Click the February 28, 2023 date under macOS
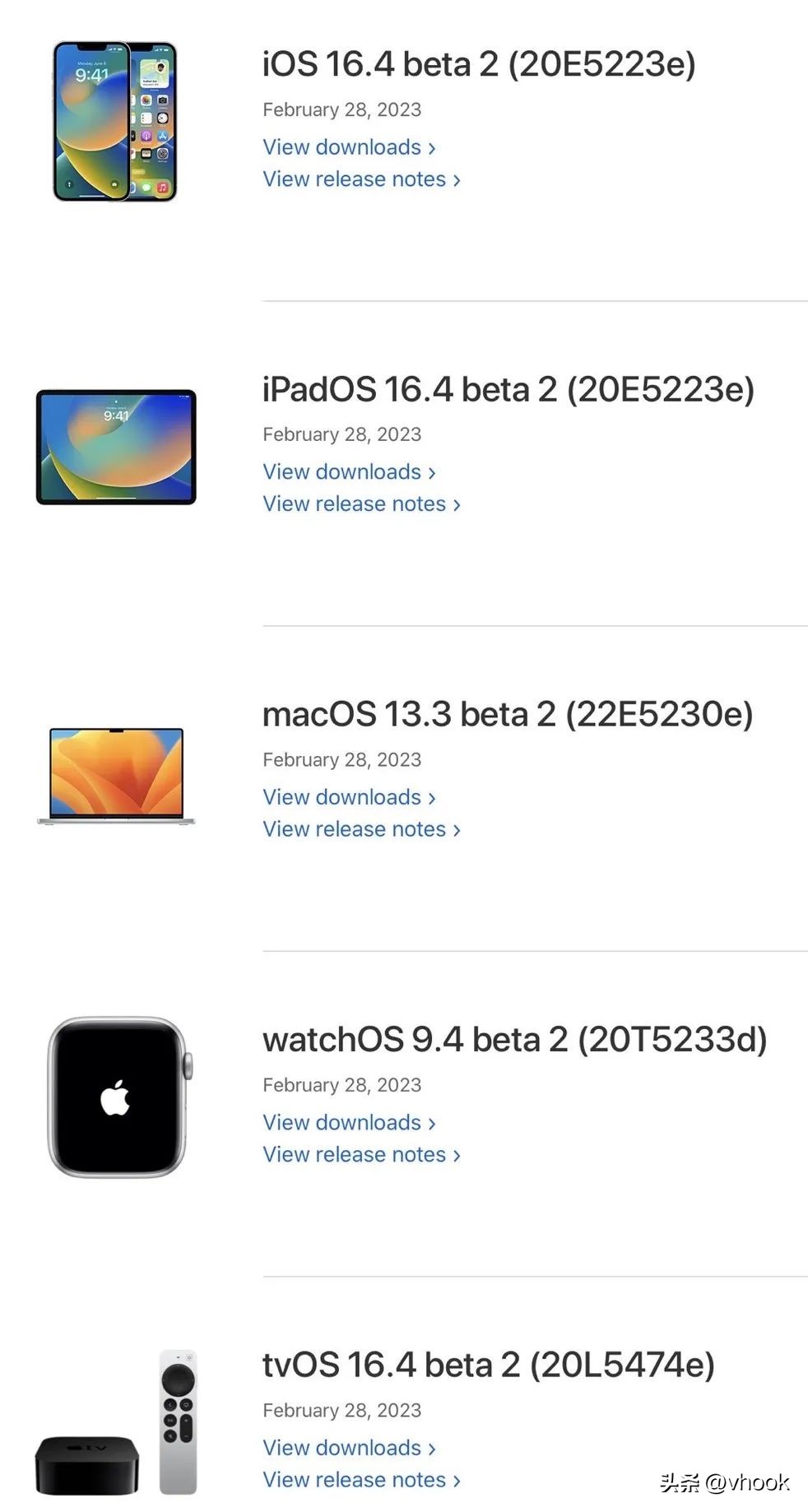This screenshot has width=808, height=1512. pos(341,759)
